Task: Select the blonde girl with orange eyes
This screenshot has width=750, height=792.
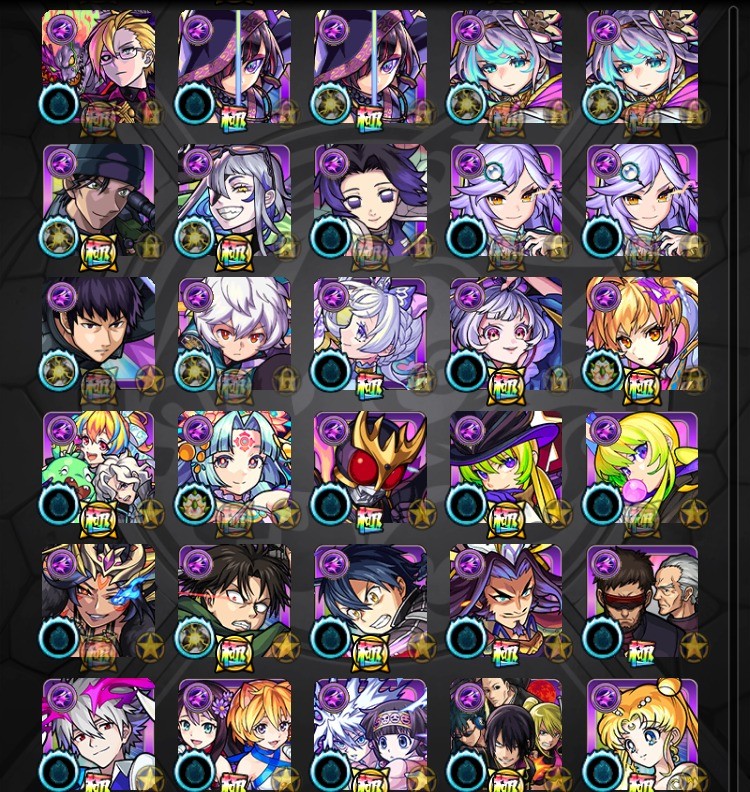Action: (642, 335)
